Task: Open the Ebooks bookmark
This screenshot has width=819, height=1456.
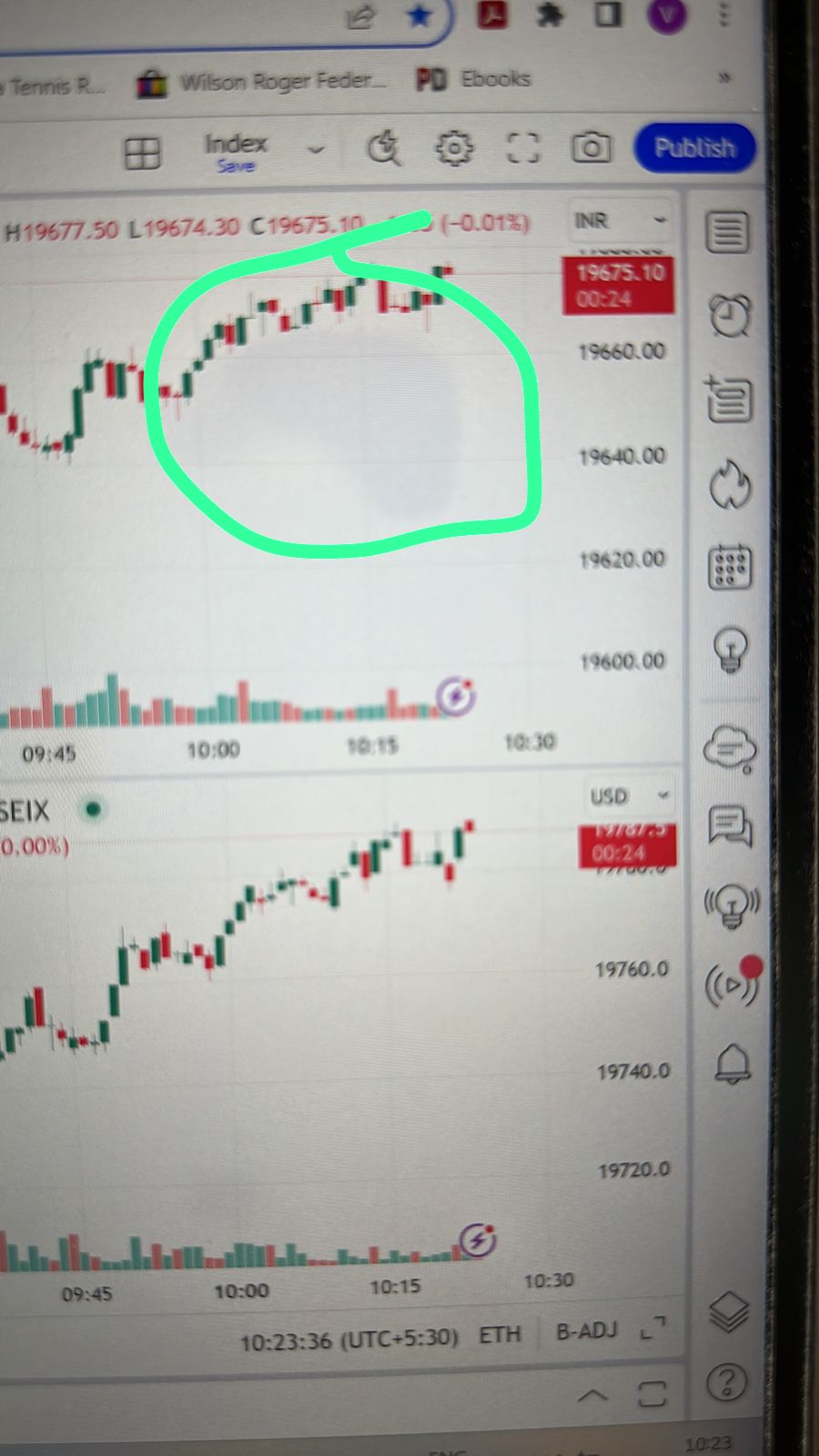Action: click(x=473, y=79)
